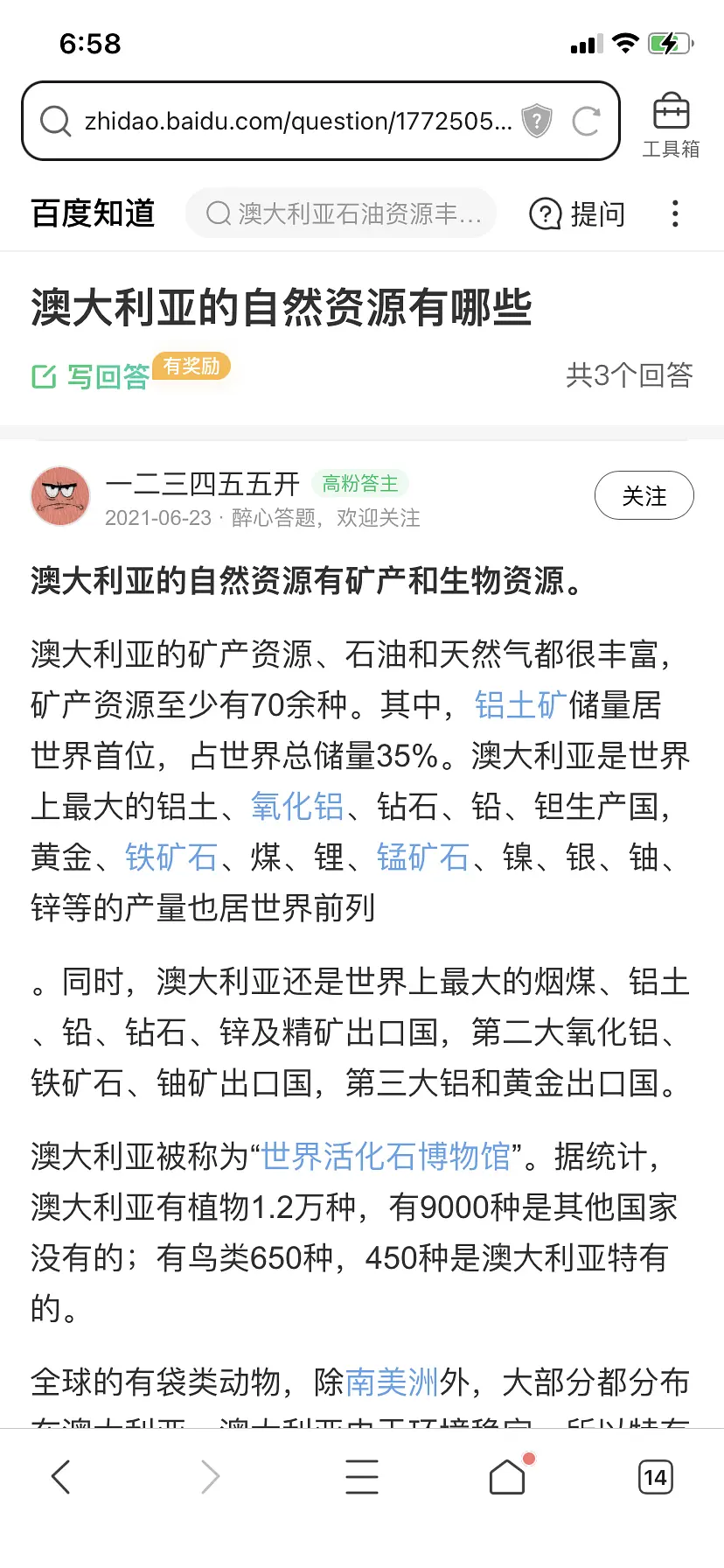The image size is (724, 1568).
Task: Tap 写回答 to write an answer
Action: tap(91, 376)
